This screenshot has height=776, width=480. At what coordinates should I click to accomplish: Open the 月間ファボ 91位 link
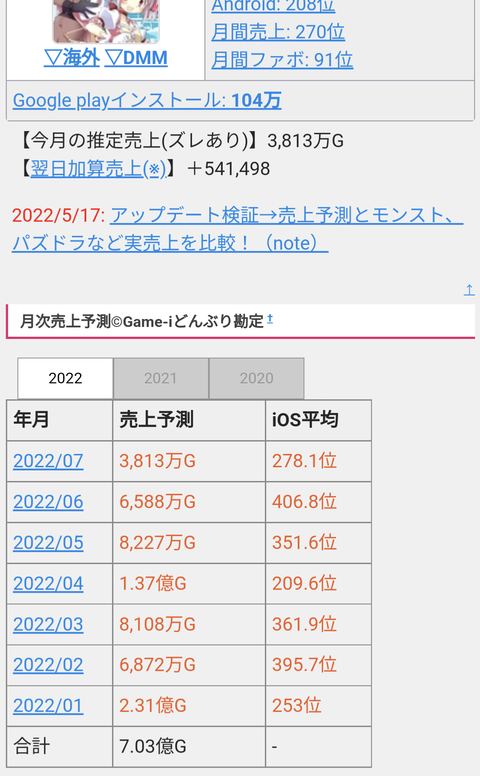tap(282, 60)
